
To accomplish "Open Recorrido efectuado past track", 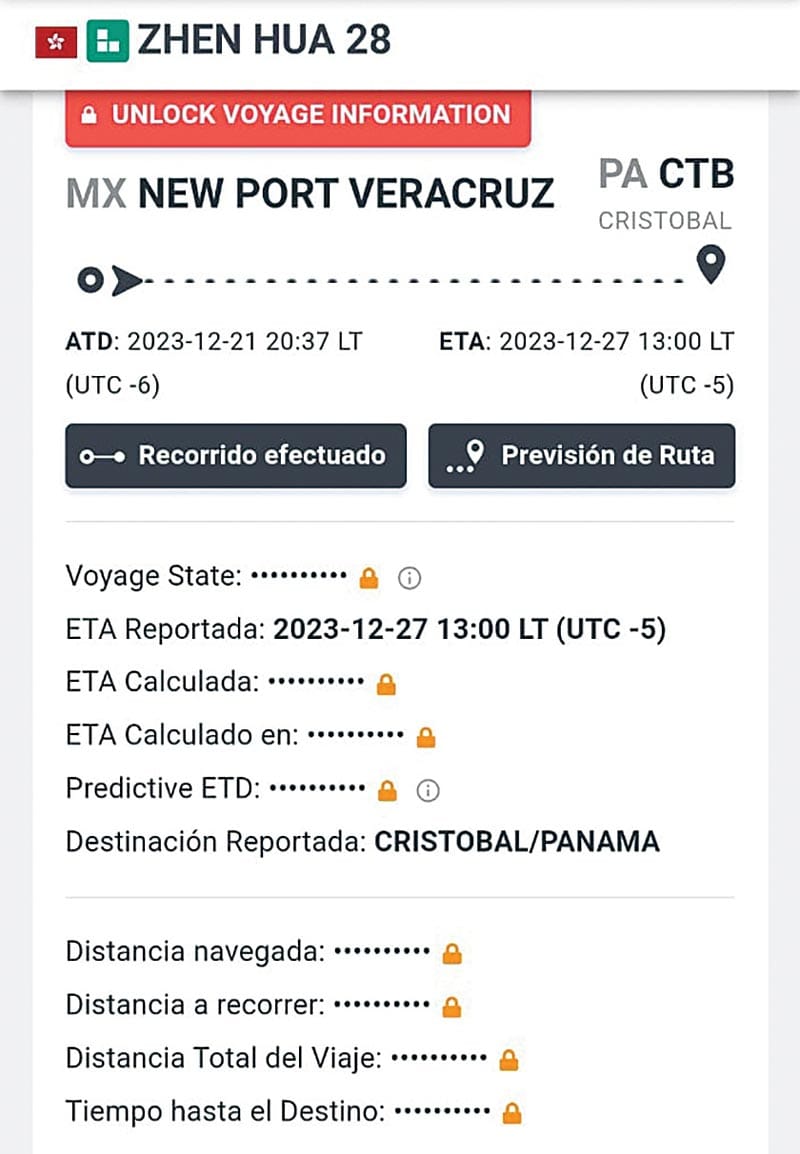I will (236, 456).
